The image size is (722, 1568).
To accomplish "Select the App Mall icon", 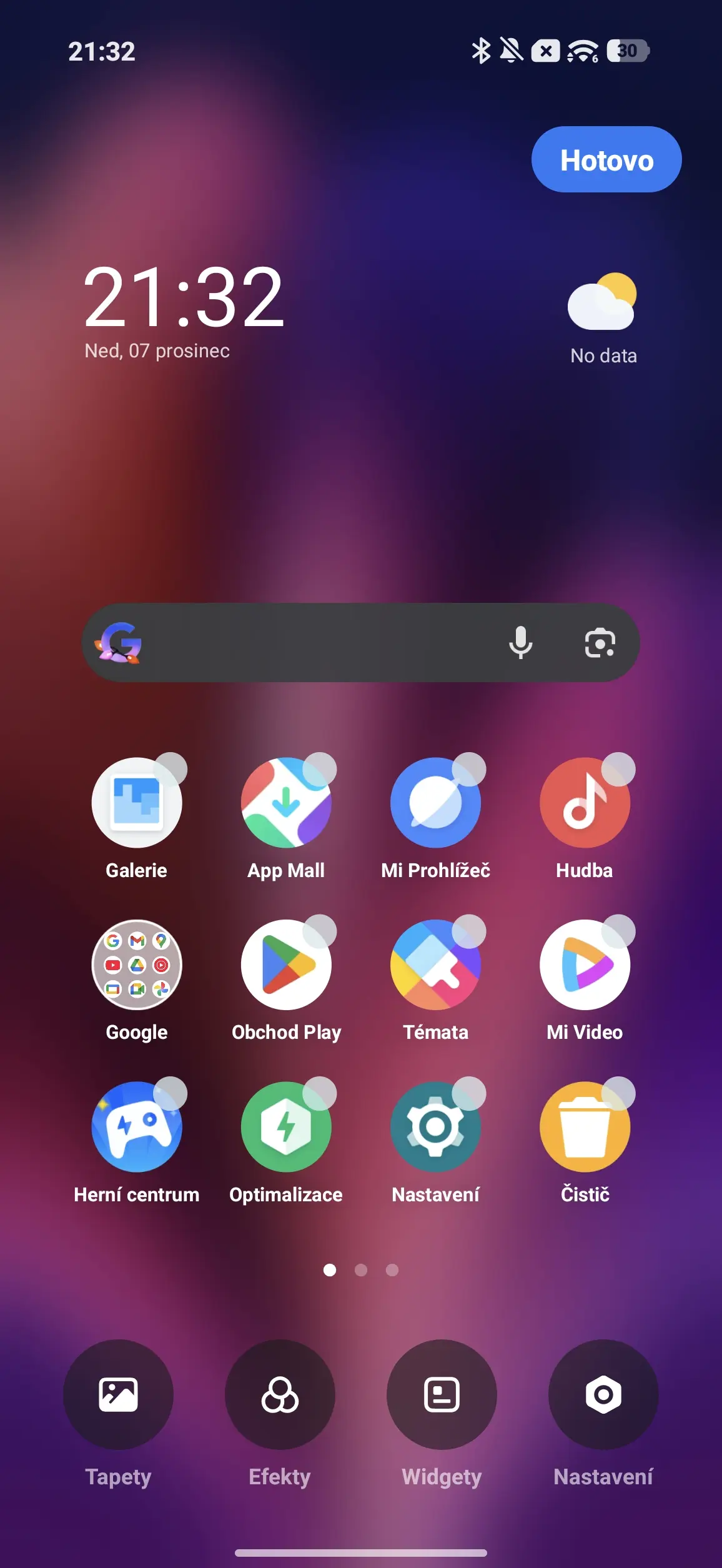I will pyautogui.click(x=286, y=803).
